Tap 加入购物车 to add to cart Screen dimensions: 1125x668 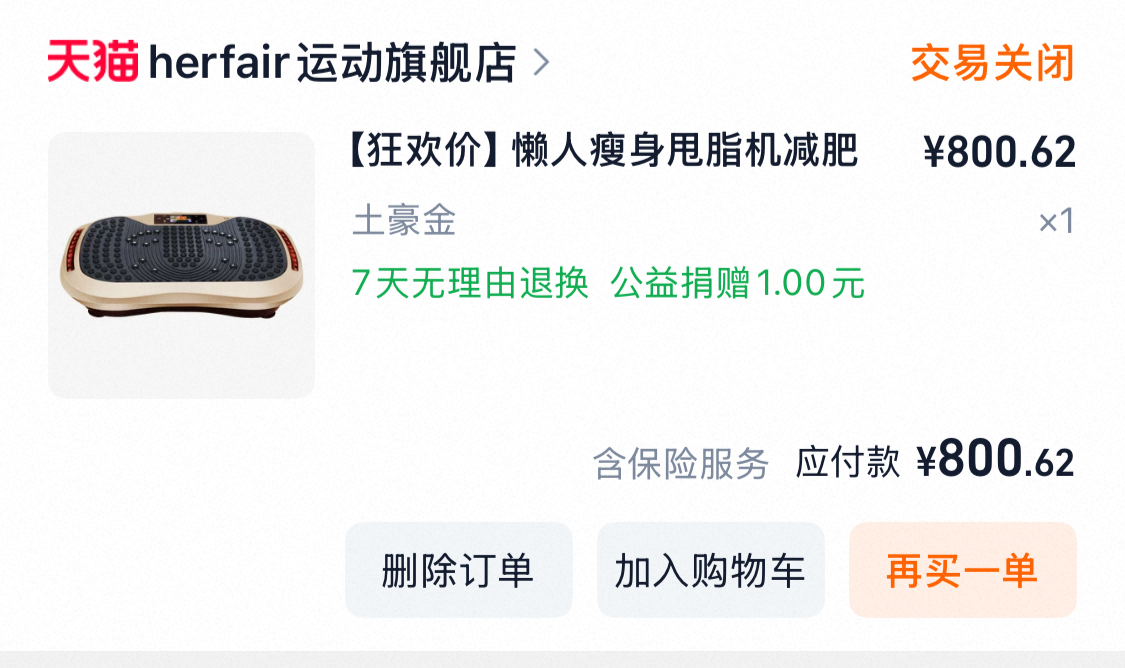[710, 570]
